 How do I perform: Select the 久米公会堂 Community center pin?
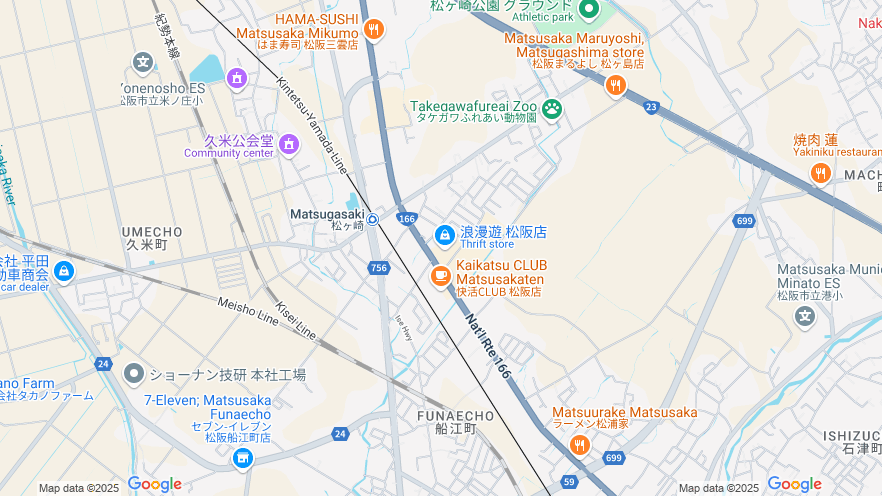288,145
